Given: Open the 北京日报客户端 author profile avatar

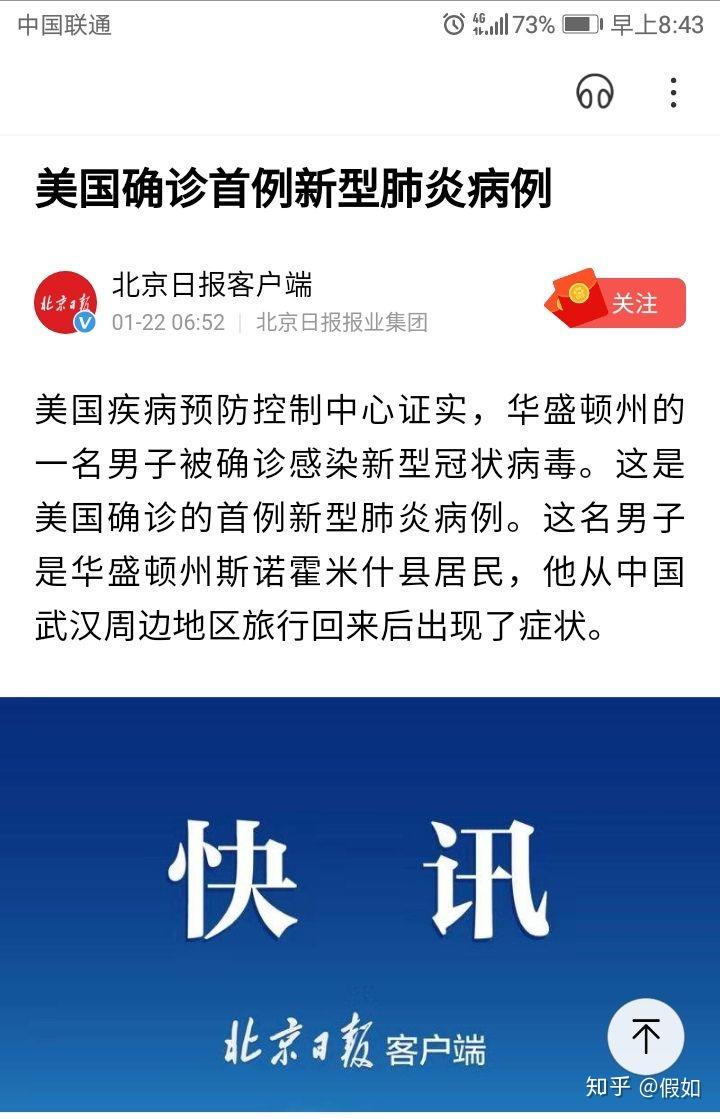Looking at the screenshot, I should (65, 302).
